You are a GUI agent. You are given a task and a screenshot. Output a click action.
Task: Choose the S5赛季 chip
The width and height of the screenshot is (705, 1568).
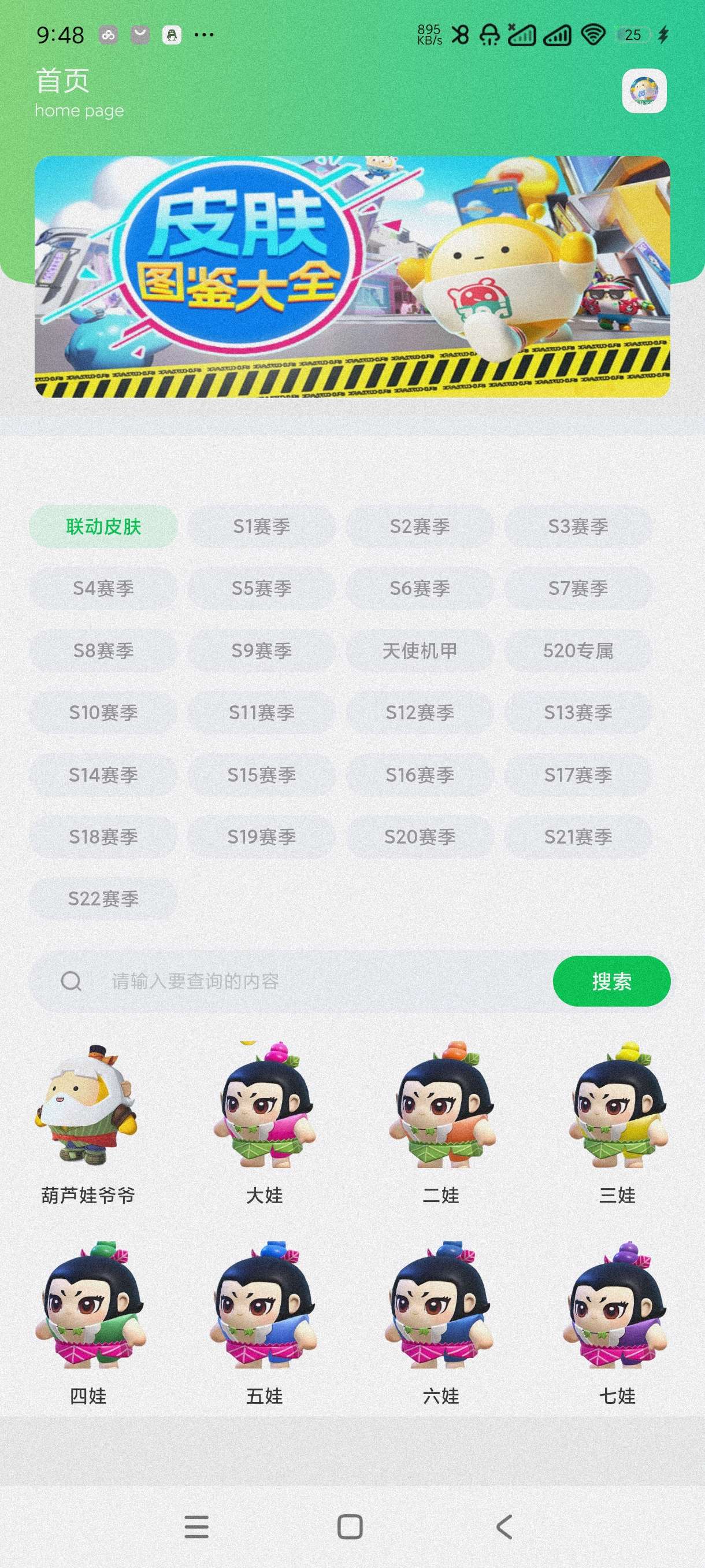tap(262, 589)
